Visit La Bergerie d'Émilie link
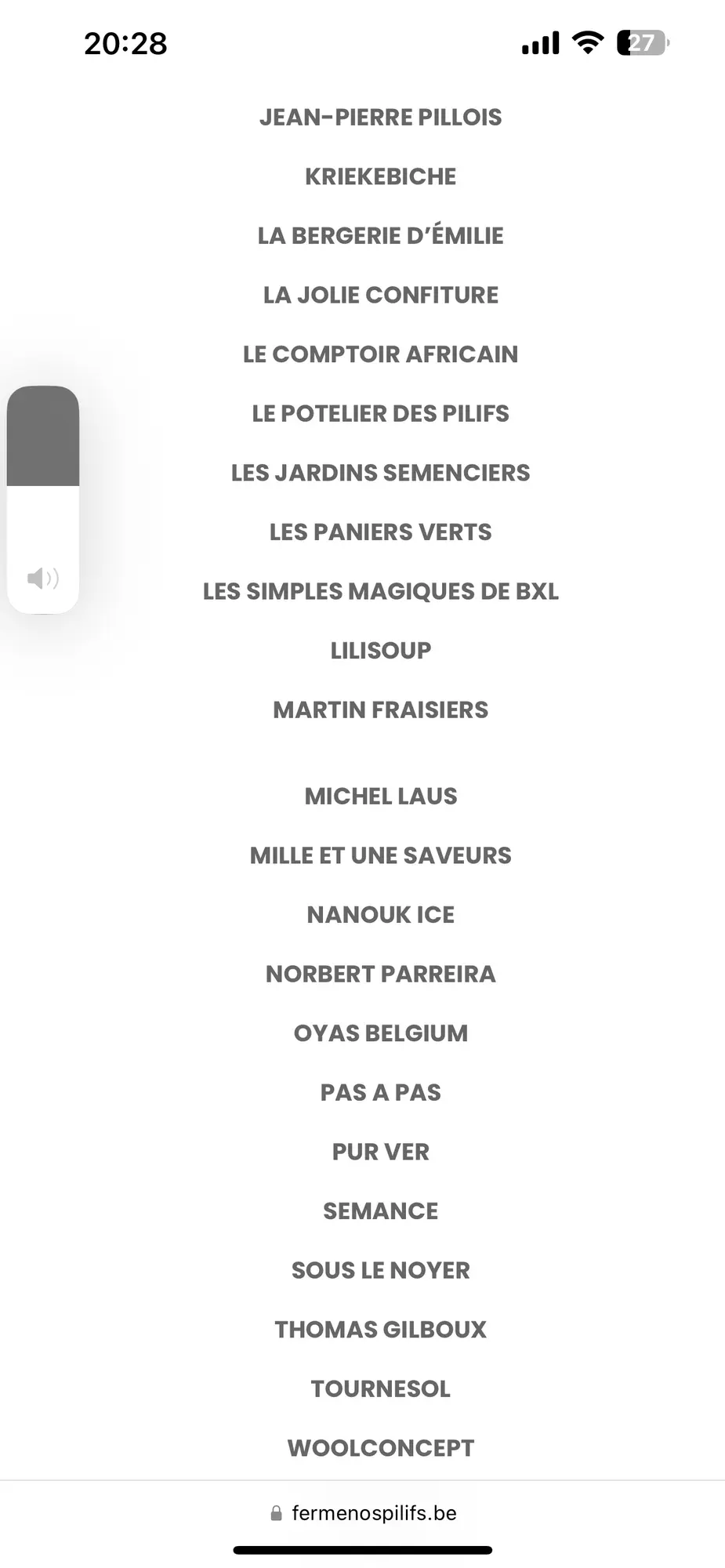This screenshot has height=1568, width=725. 380,236
